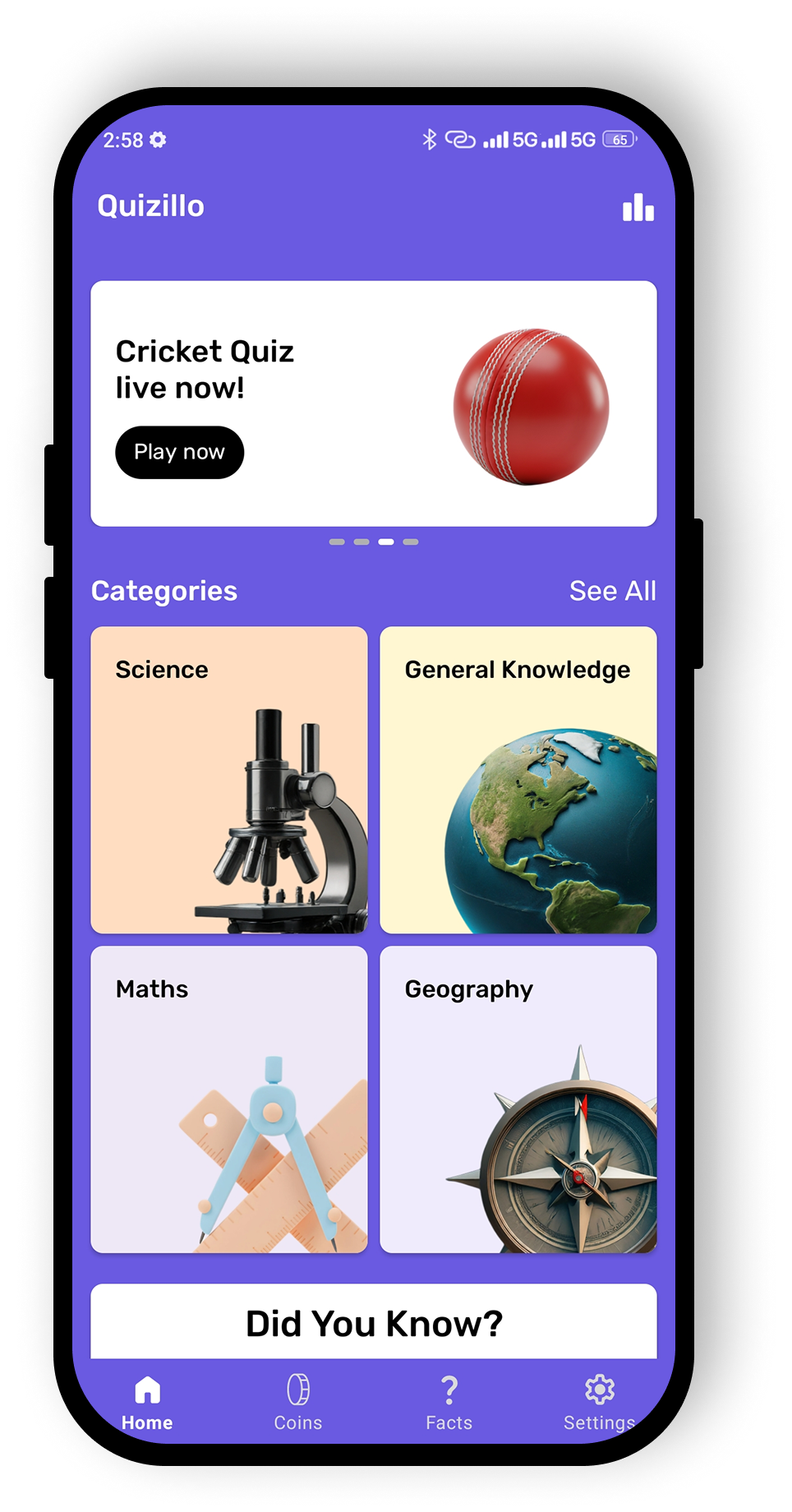Select the Maths category card
This screenshot has height=1512, width=792.
(229, 1099)
